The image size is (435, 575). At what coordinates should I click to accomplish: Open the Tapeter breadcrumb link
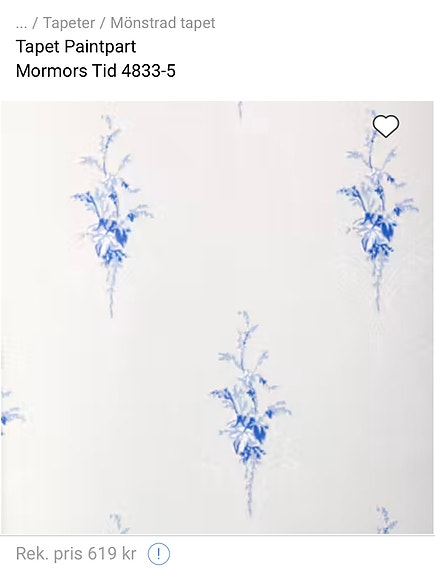pyautogui.click(x=69, y=23)
